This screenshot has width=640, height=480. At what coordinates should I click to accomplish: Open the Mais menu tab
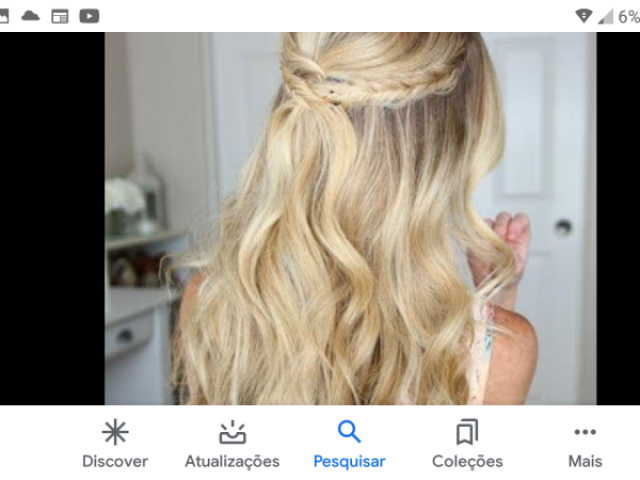pyautogui.click(x=585, y=444)
